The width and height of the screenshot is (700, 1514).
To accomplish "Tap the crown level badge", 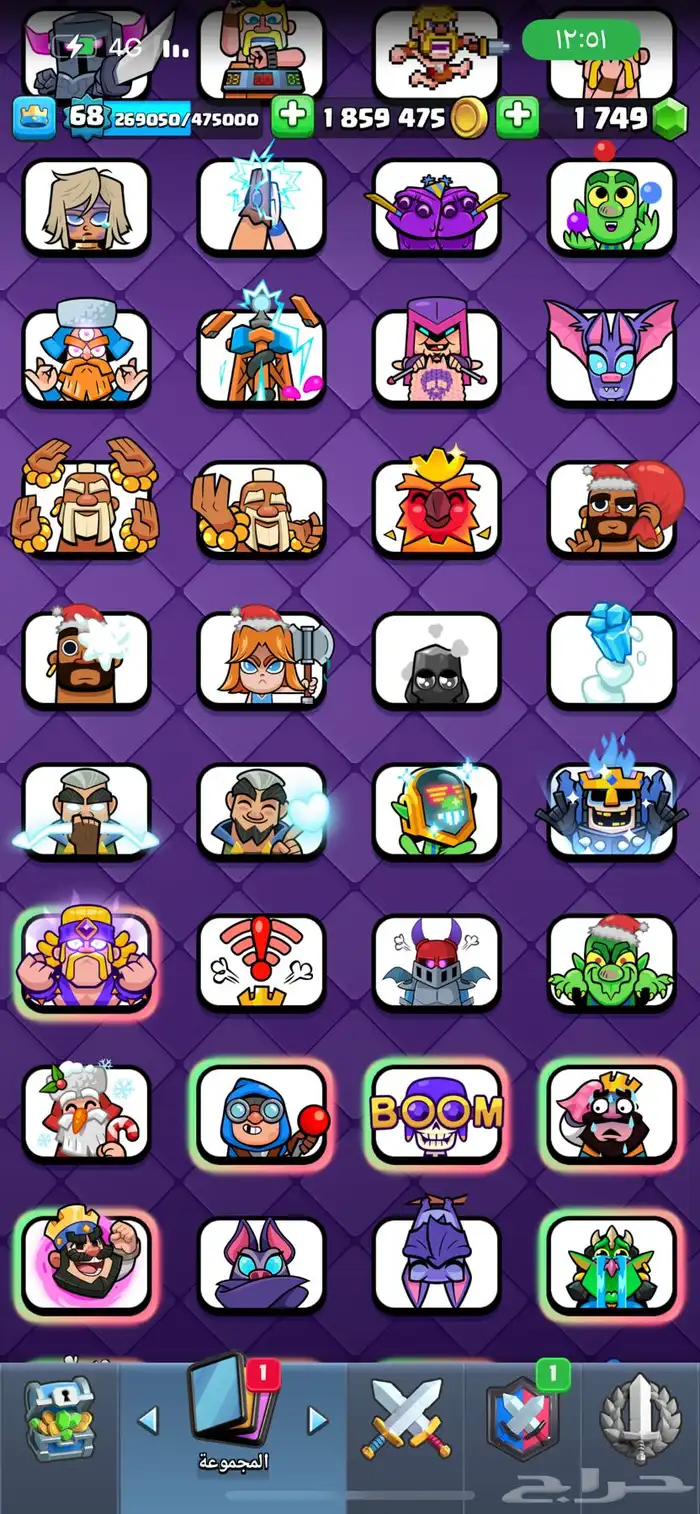I will pyautogui.click(x=33, y=118).
